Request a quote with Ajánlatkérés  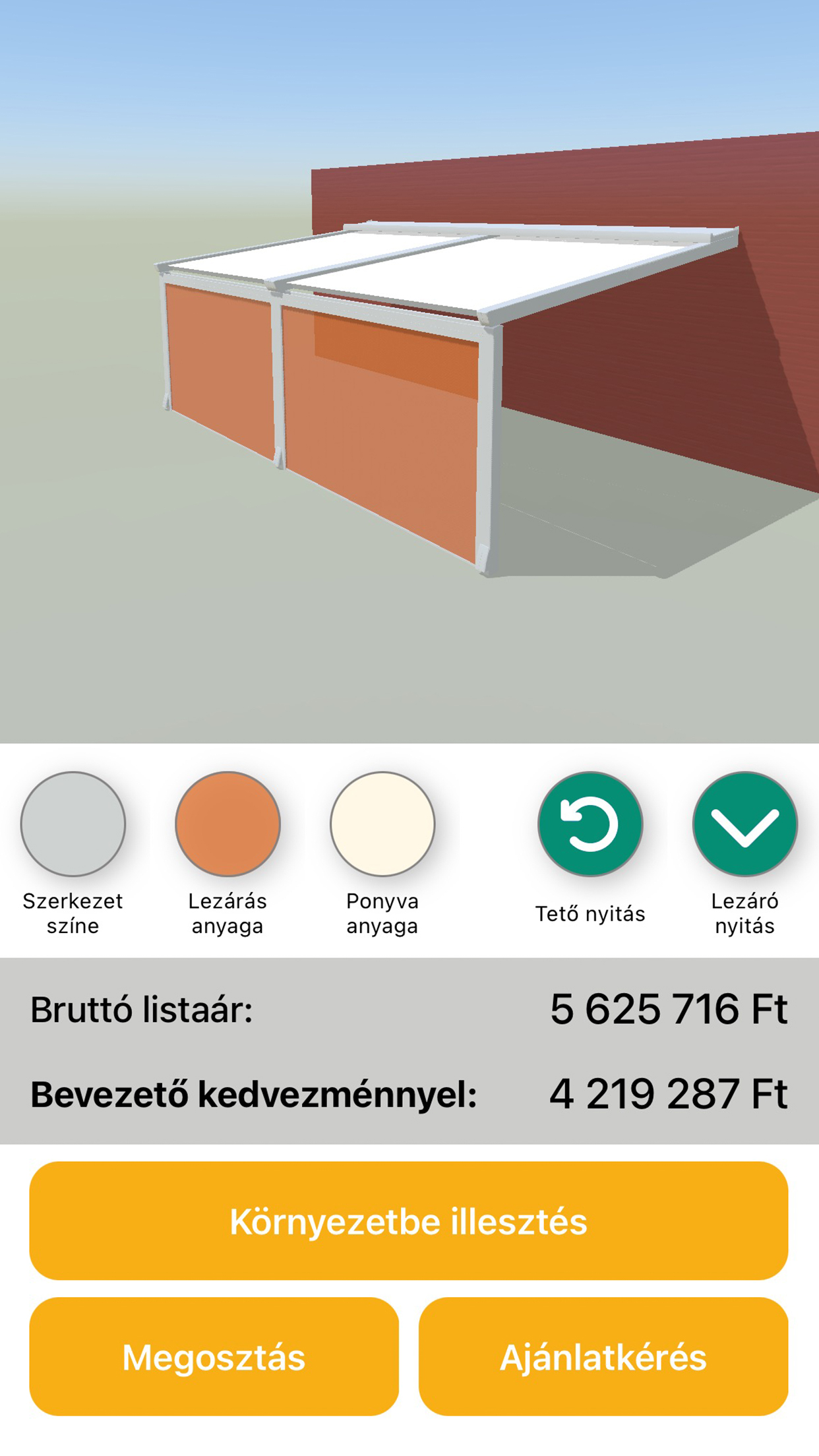(x=603, y=1357)
